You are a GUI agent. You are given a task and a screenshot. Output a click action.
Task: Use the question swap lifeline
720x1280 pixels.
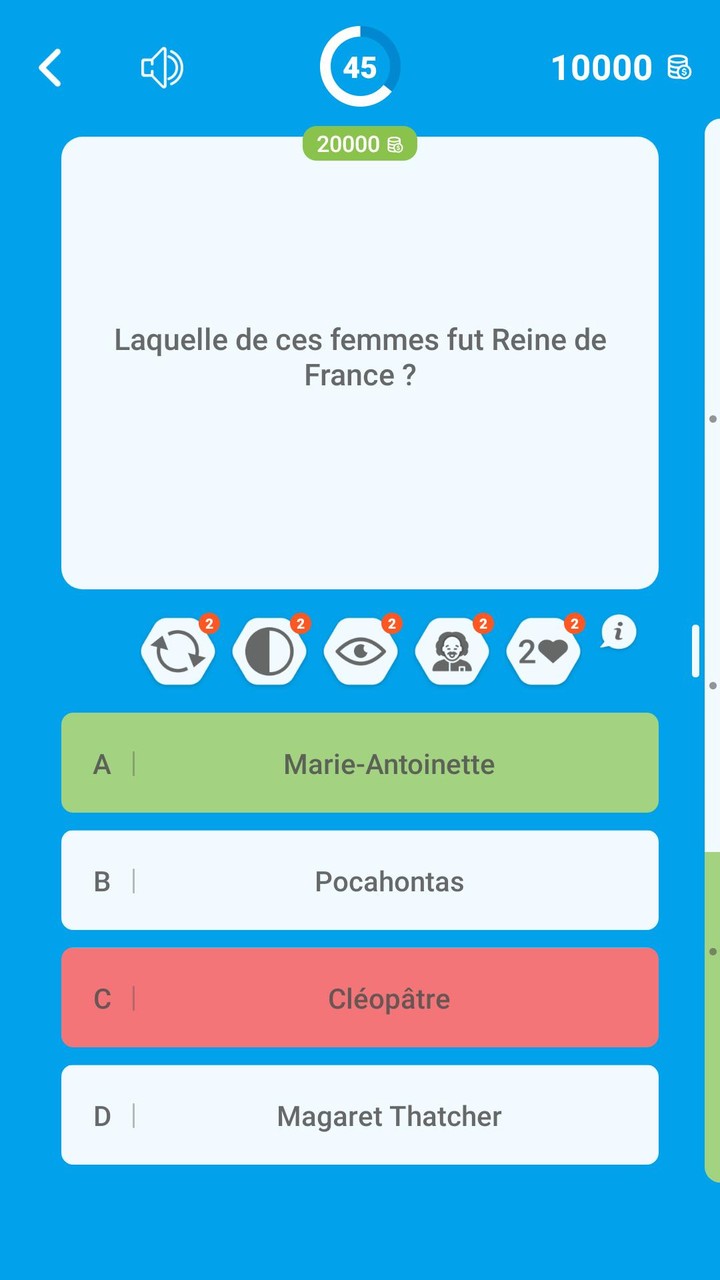(x=178, y=651)
